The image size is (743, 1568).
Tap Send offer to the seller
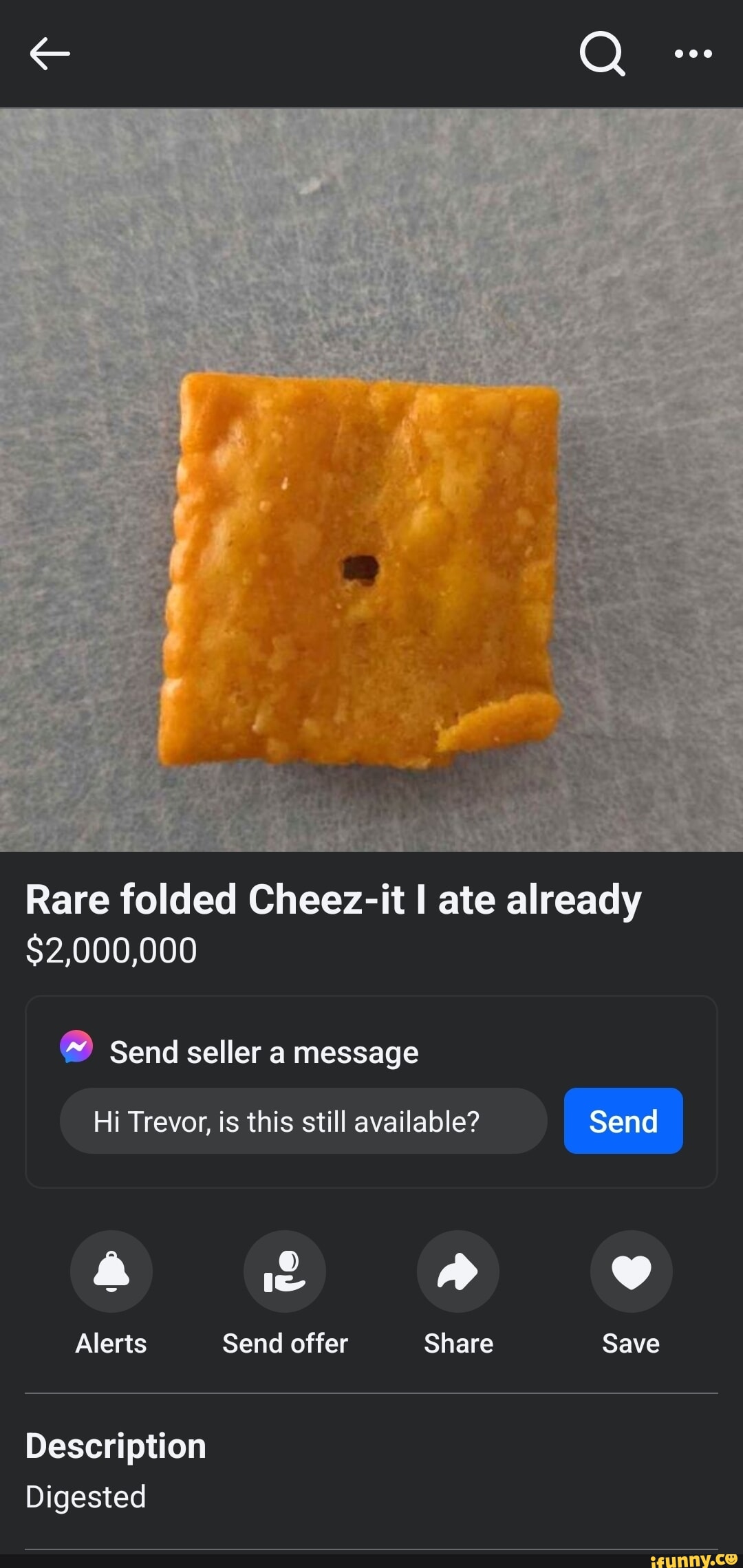click(x=285, y=1271)
